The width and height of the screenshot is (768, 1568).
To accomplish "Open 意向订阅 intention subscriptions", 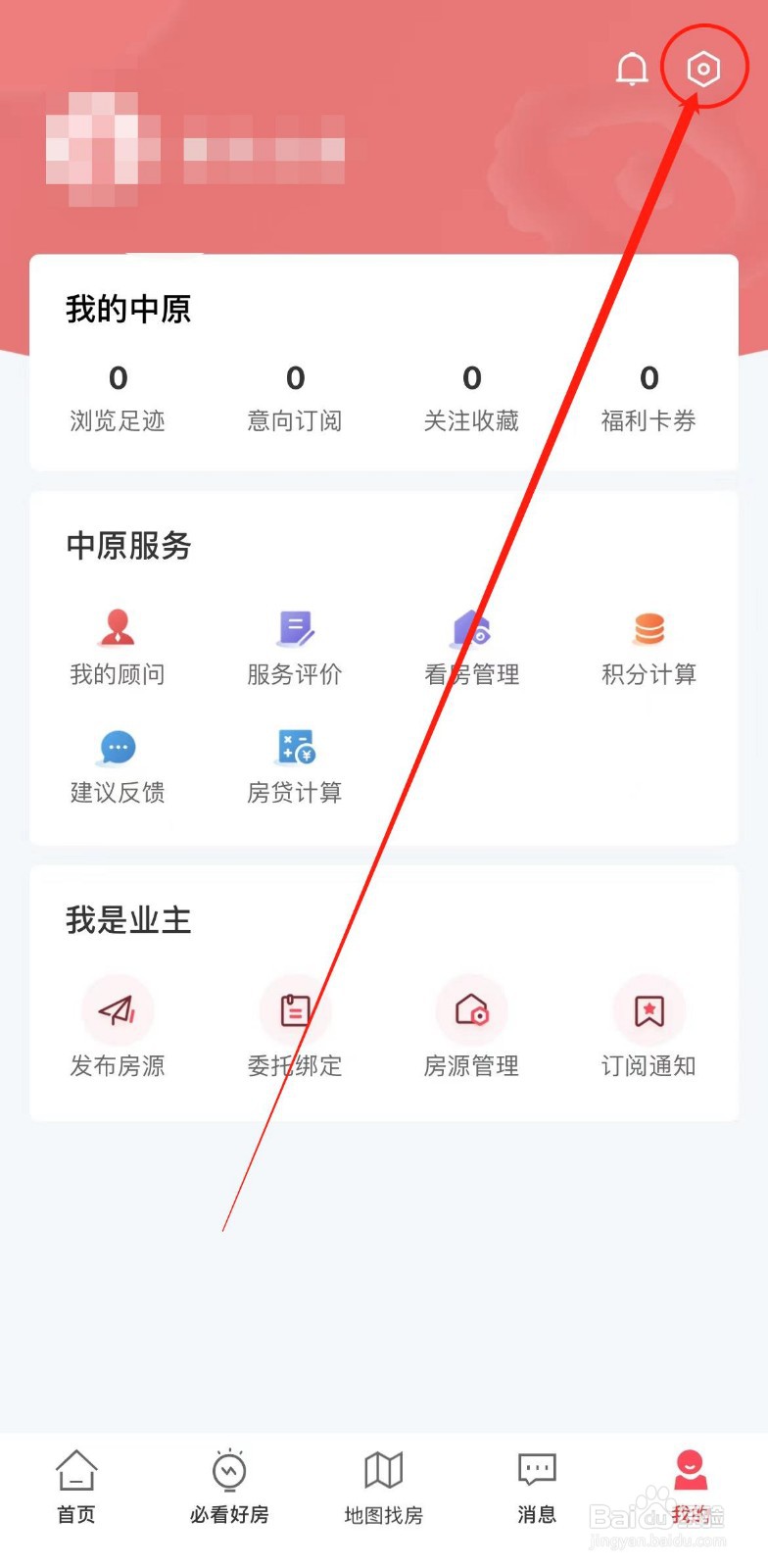I will point(295,397).
